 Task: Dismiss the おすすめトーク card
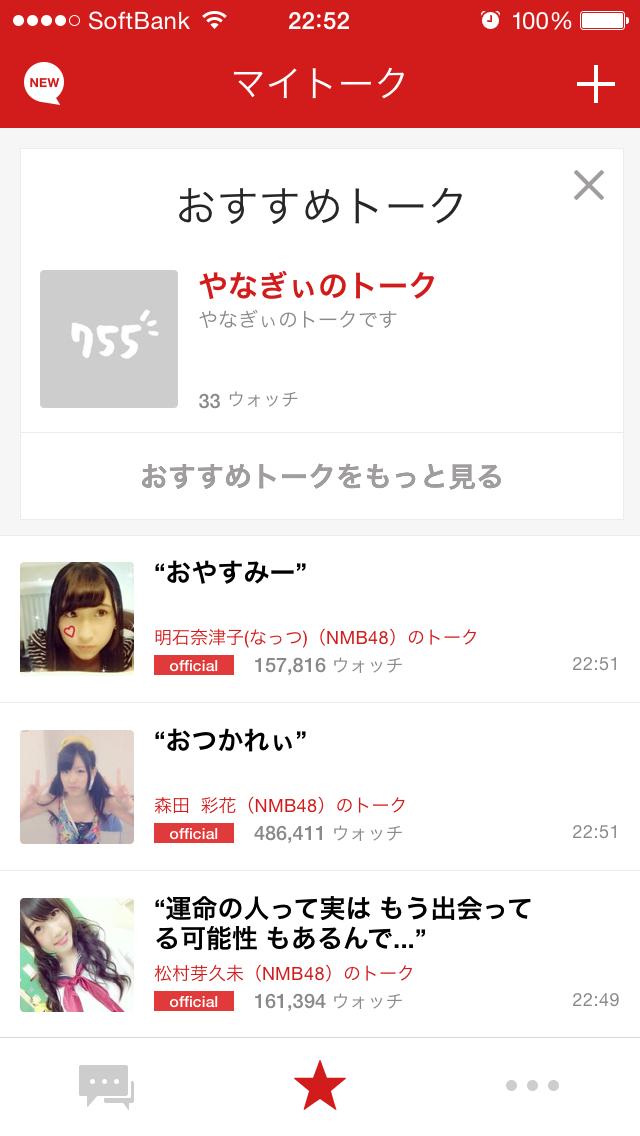coord(588,185)
